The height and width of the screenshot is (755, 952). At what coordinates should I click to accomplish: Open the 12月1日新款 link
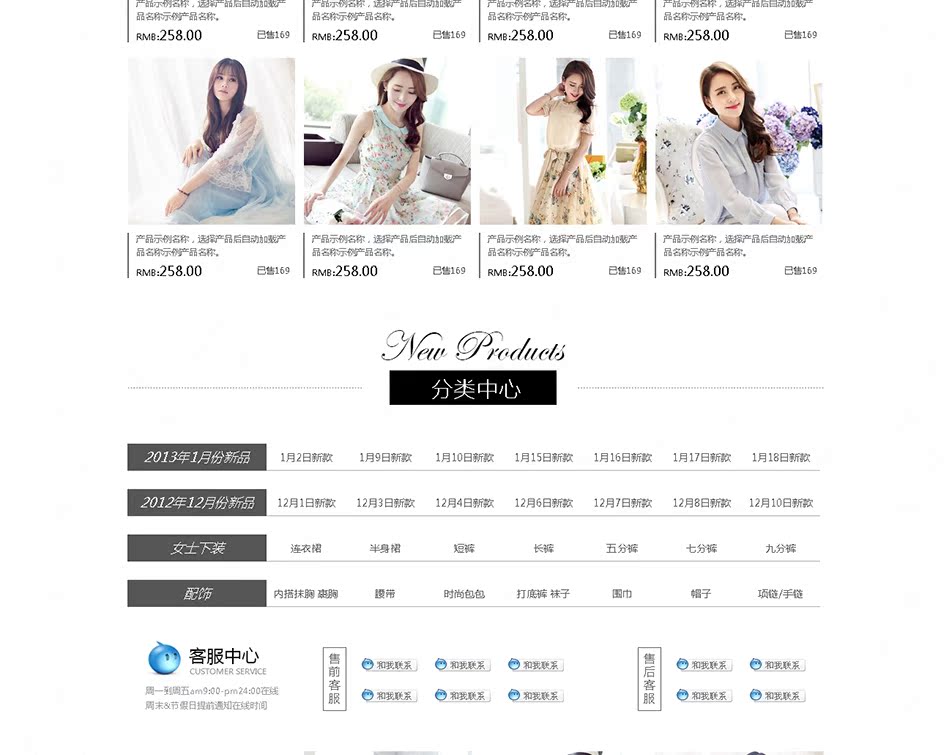(x=306, y=503)
